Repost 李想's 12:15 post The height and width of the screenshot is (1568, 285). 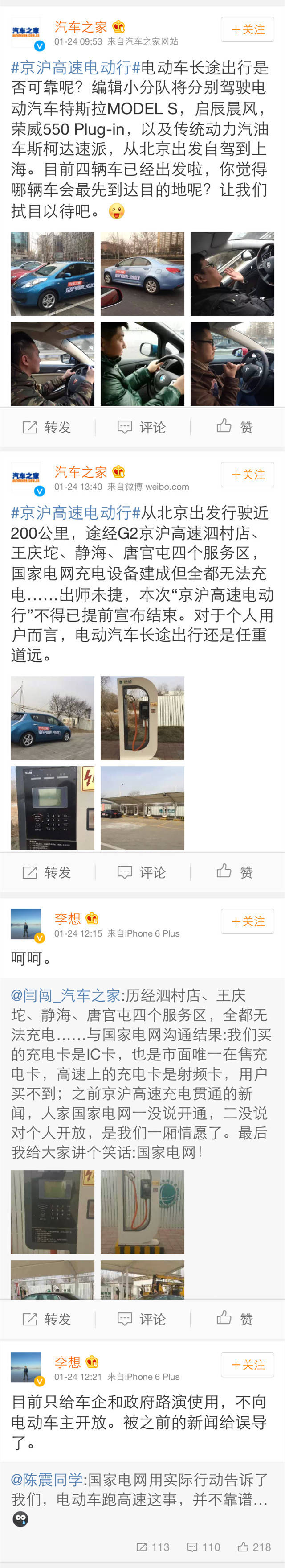47,1318
